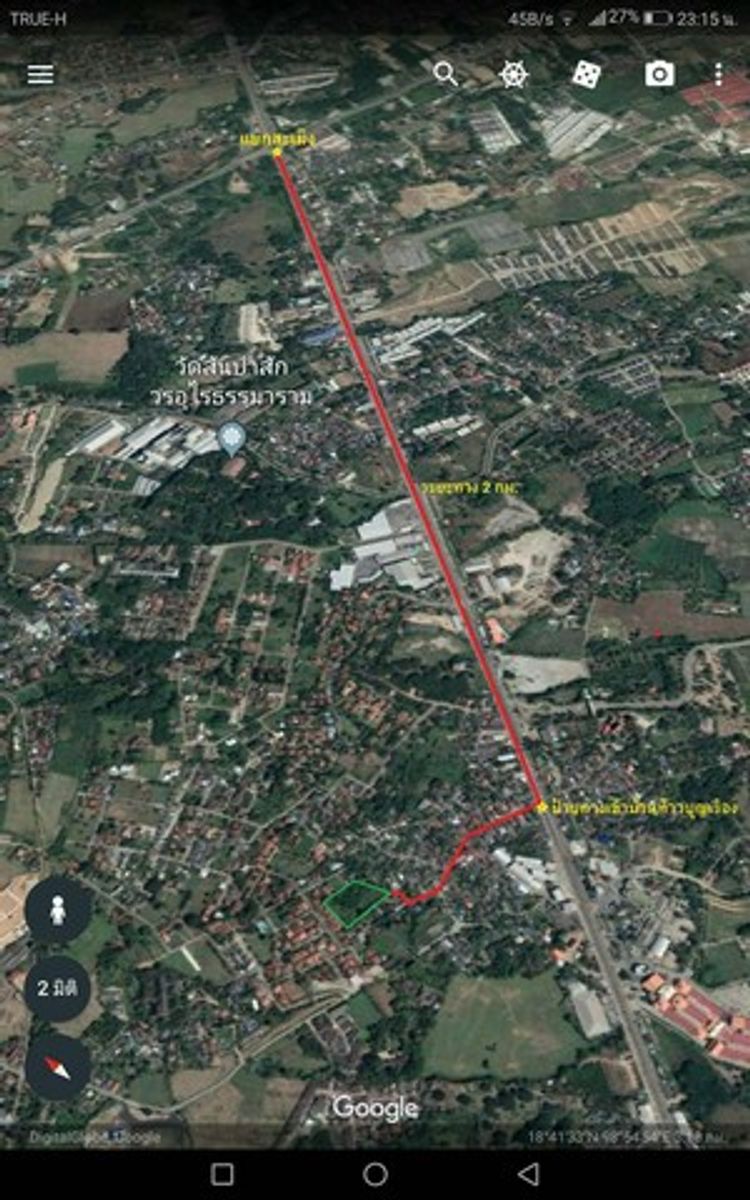Open the overflow menu
The width and height of the screenshot is (750, 1200).
point(718,74)
